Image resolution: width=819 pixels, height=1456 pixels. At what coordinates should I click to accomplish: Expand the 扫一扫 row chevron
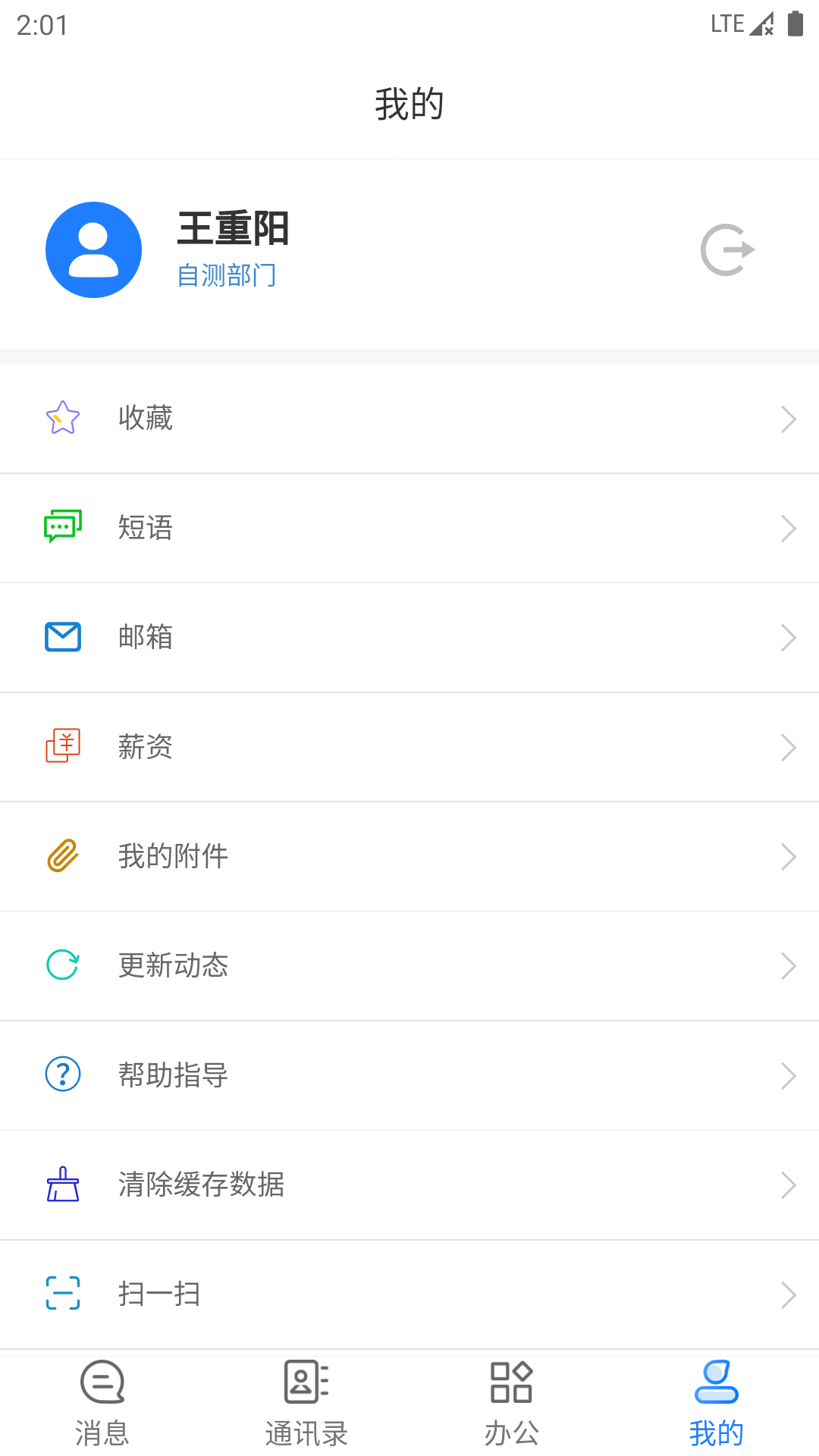[x=788, y=1294]
